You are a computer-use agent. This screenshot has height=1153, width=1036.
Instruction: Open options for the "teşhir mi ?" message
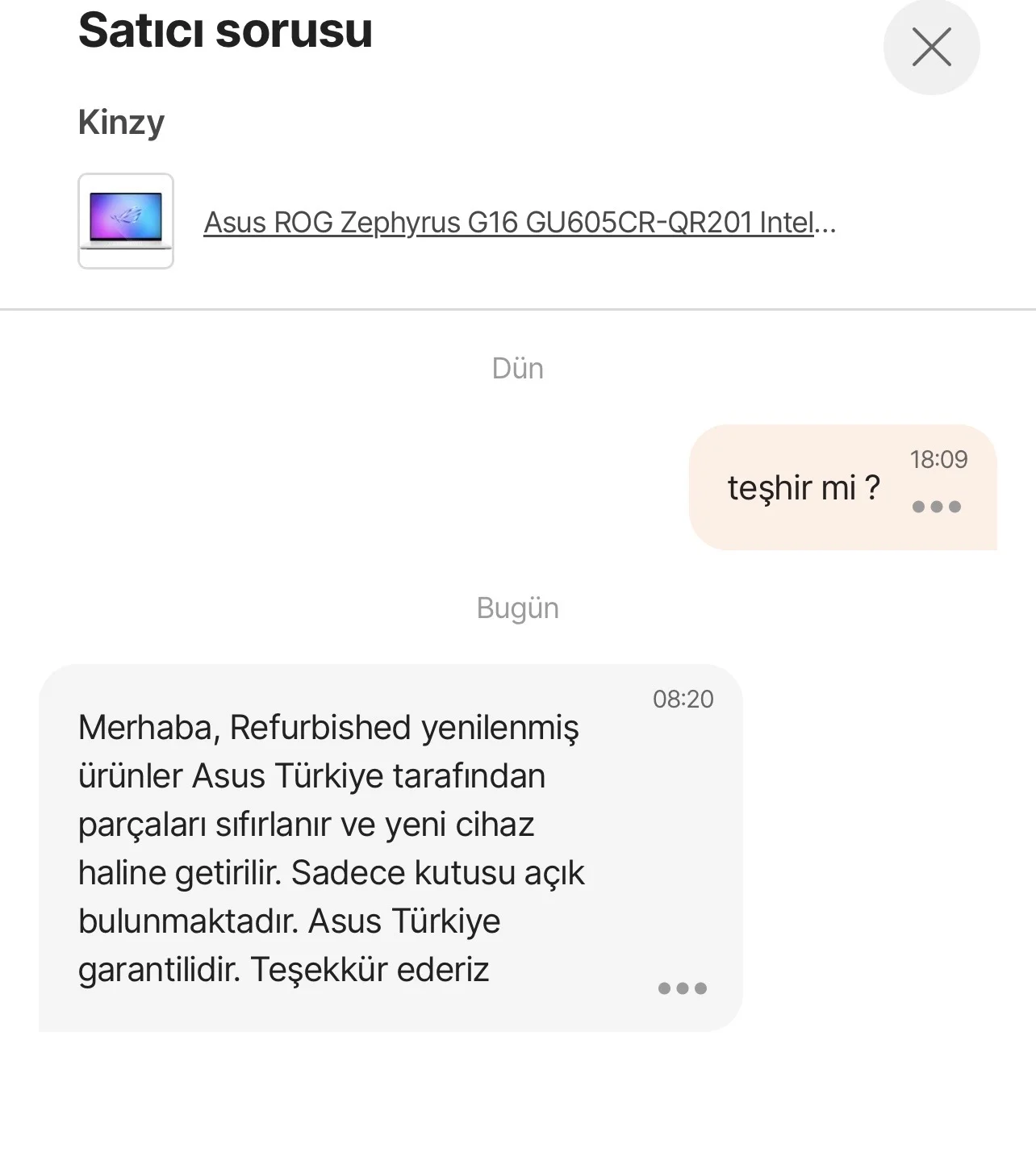click(936, 507)
